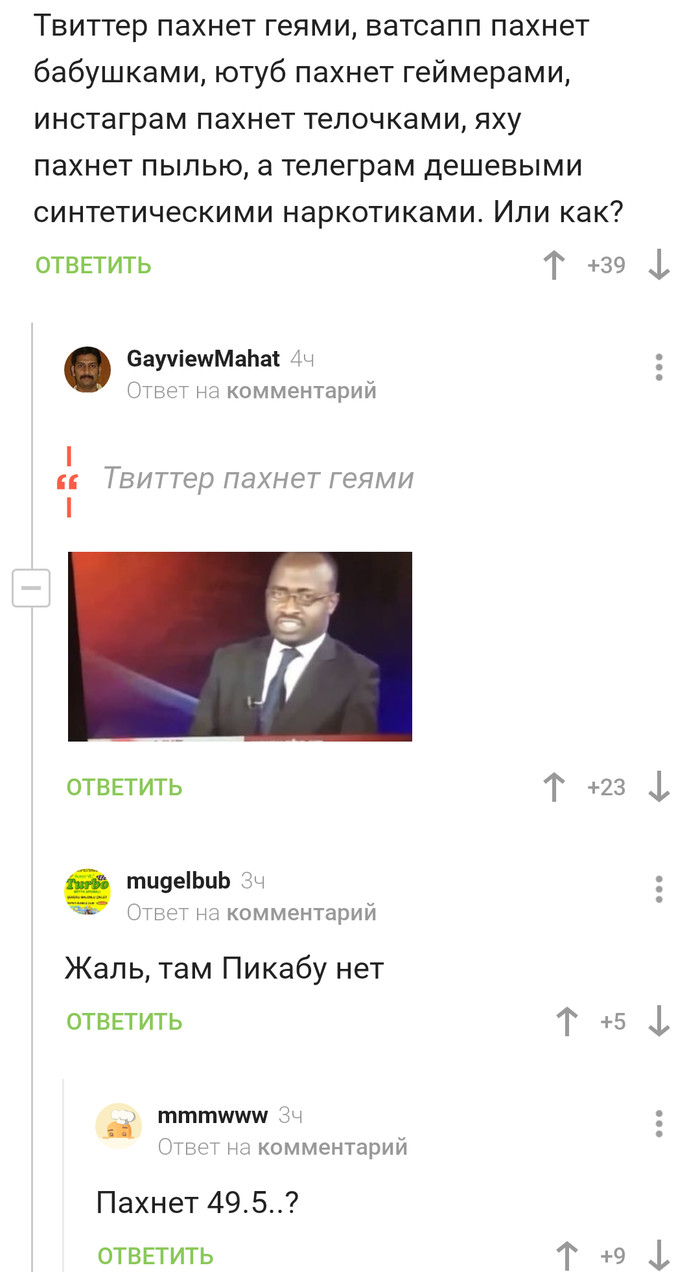Screen dimensions: 700x1272
Task: Upvote mugelbub's comment with +5
Action: point(566,1021)
